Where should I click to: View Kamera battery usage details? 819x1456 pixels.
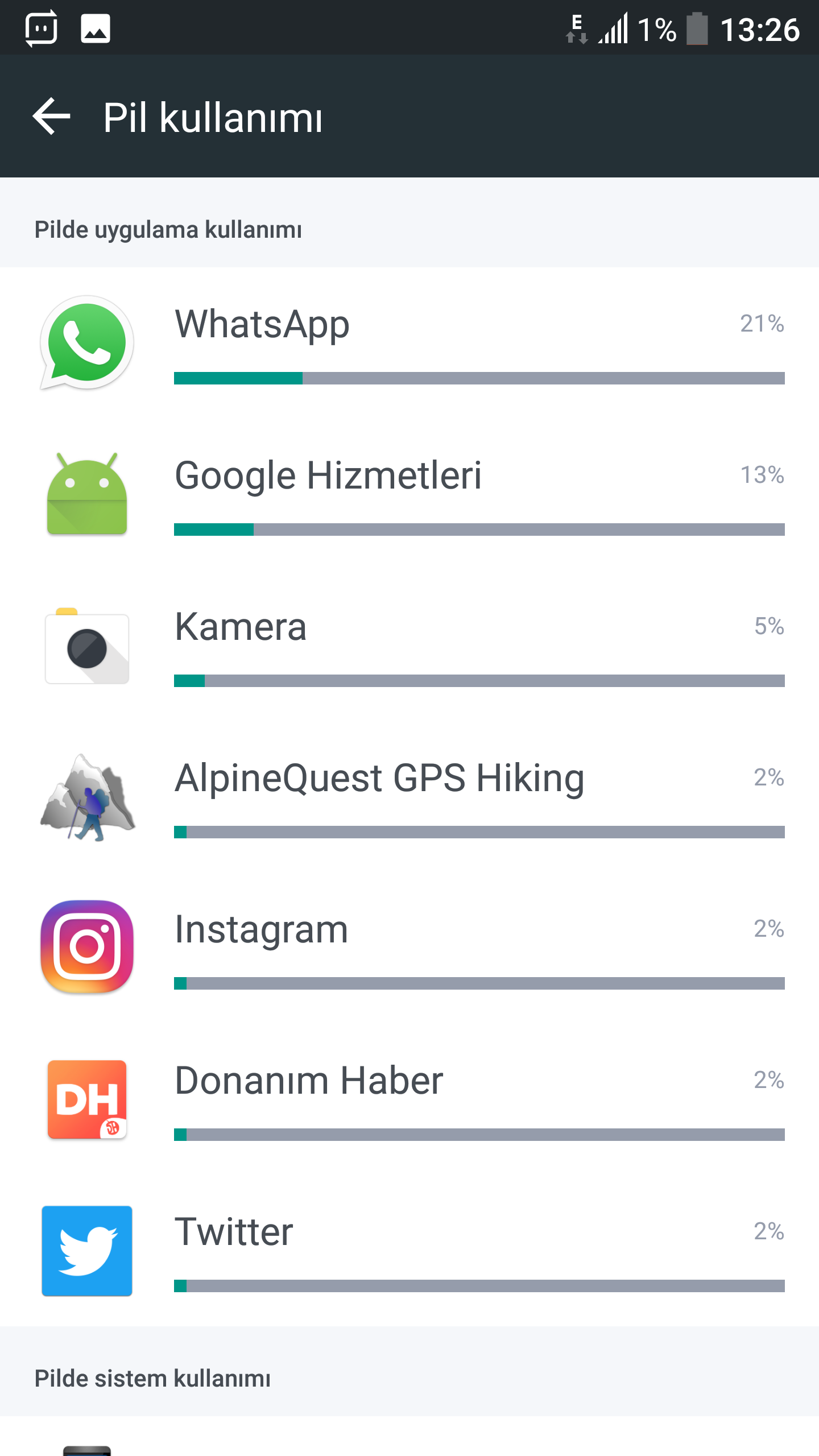pos(409,646)
